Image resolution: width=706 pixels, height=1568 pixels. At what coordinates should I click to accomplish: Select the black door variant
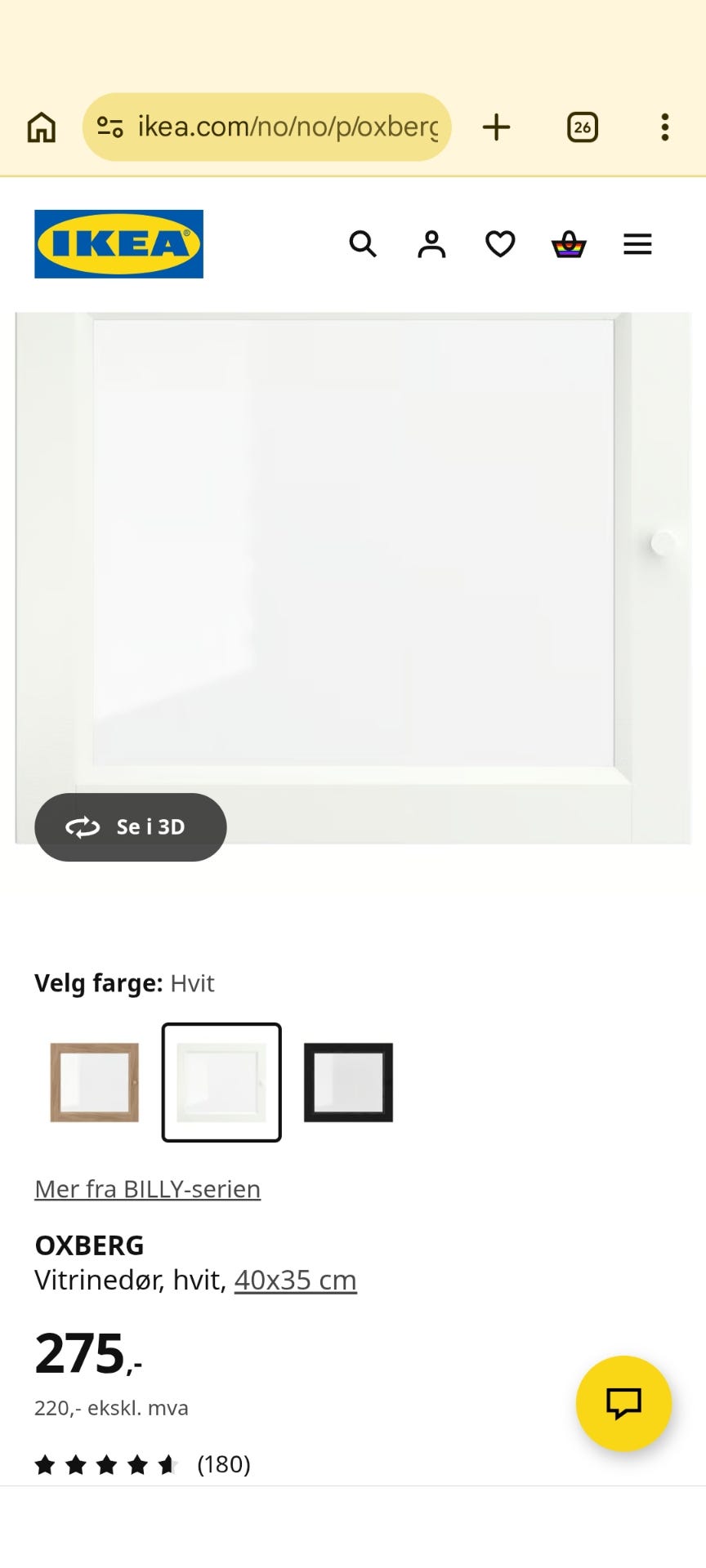[x=348, y=1081]
